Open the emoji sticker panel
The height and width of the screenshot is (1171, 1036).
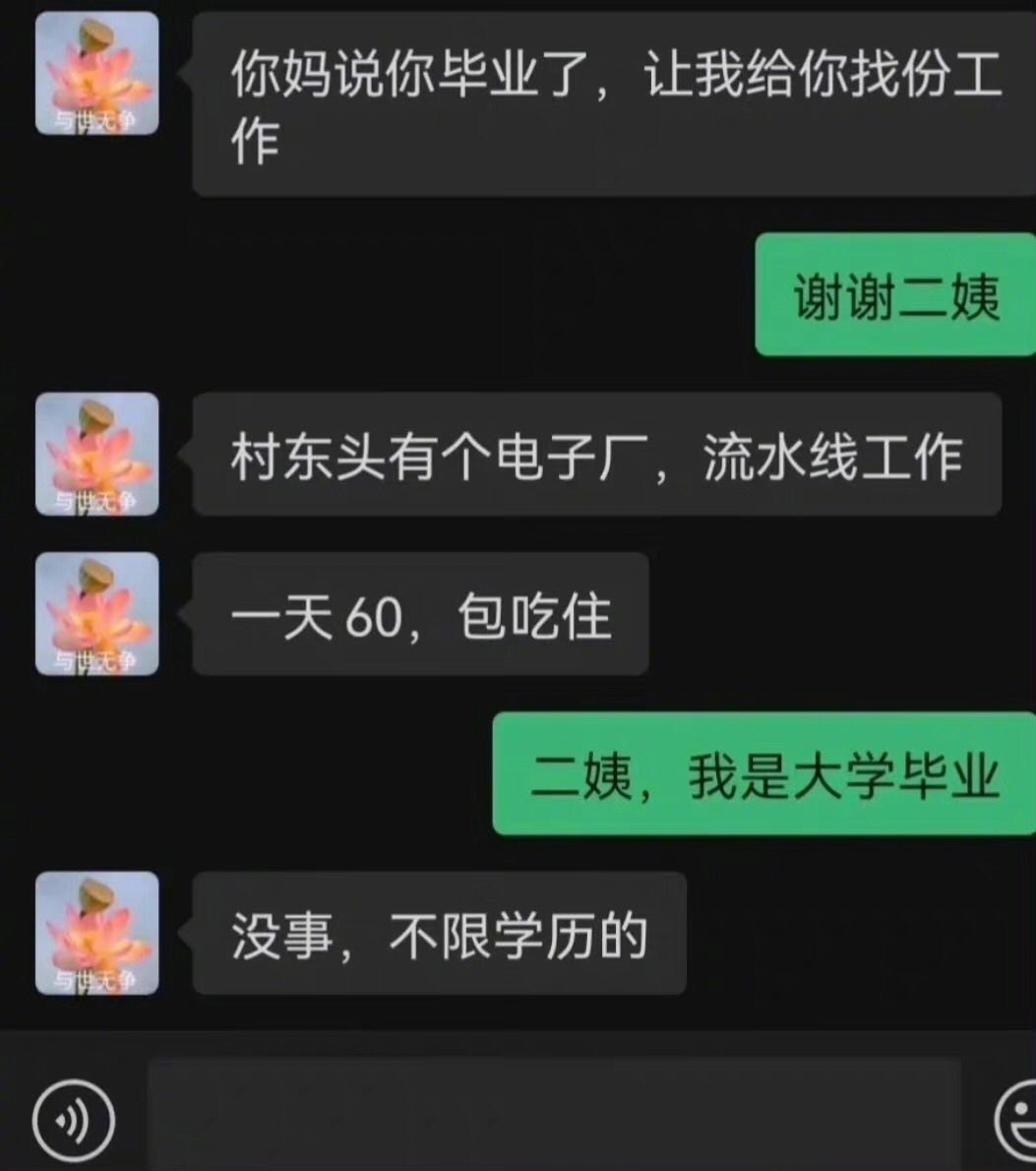tap(1018, 1120)
